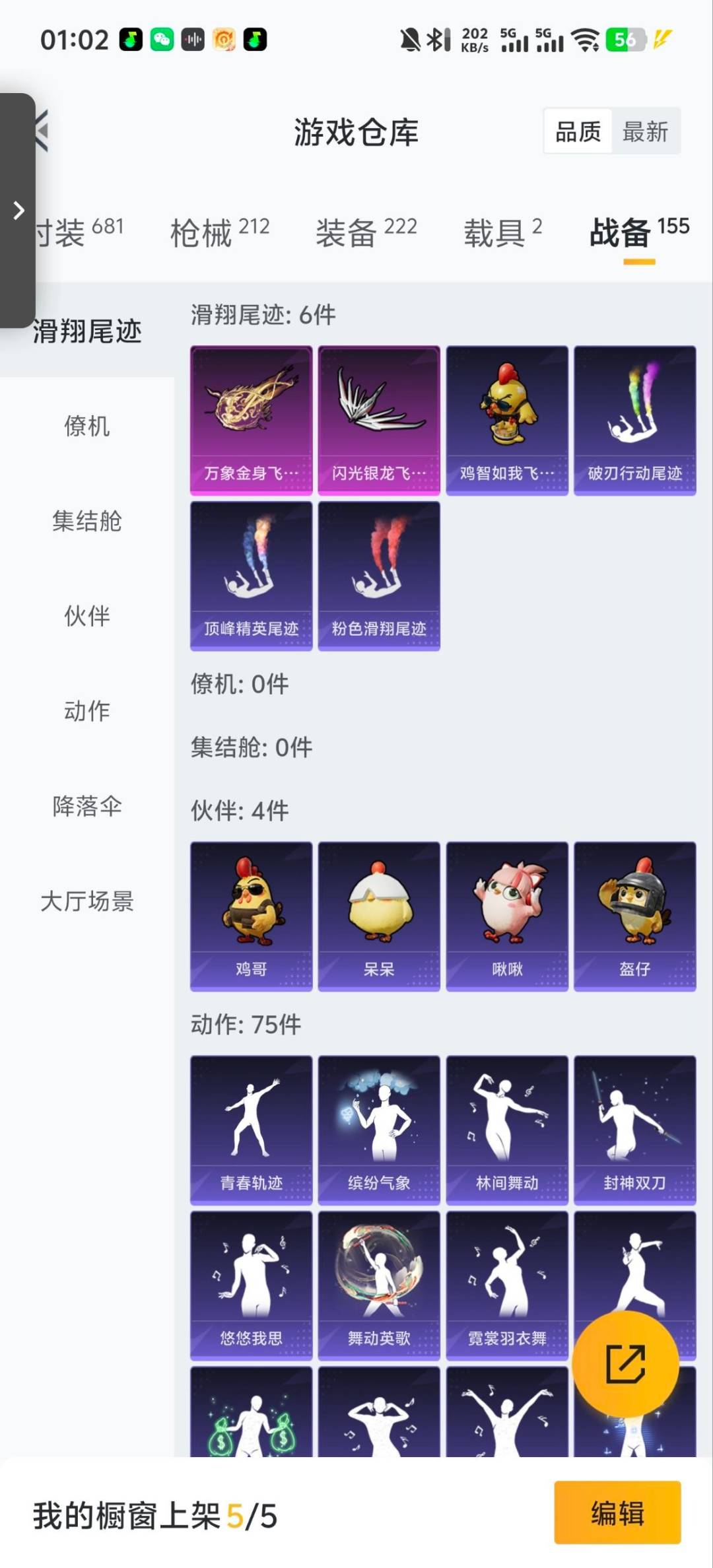713x1568 pixels.
Task: Switch sorting to 品质 quality mode
Action: click(x=577, y=131)
